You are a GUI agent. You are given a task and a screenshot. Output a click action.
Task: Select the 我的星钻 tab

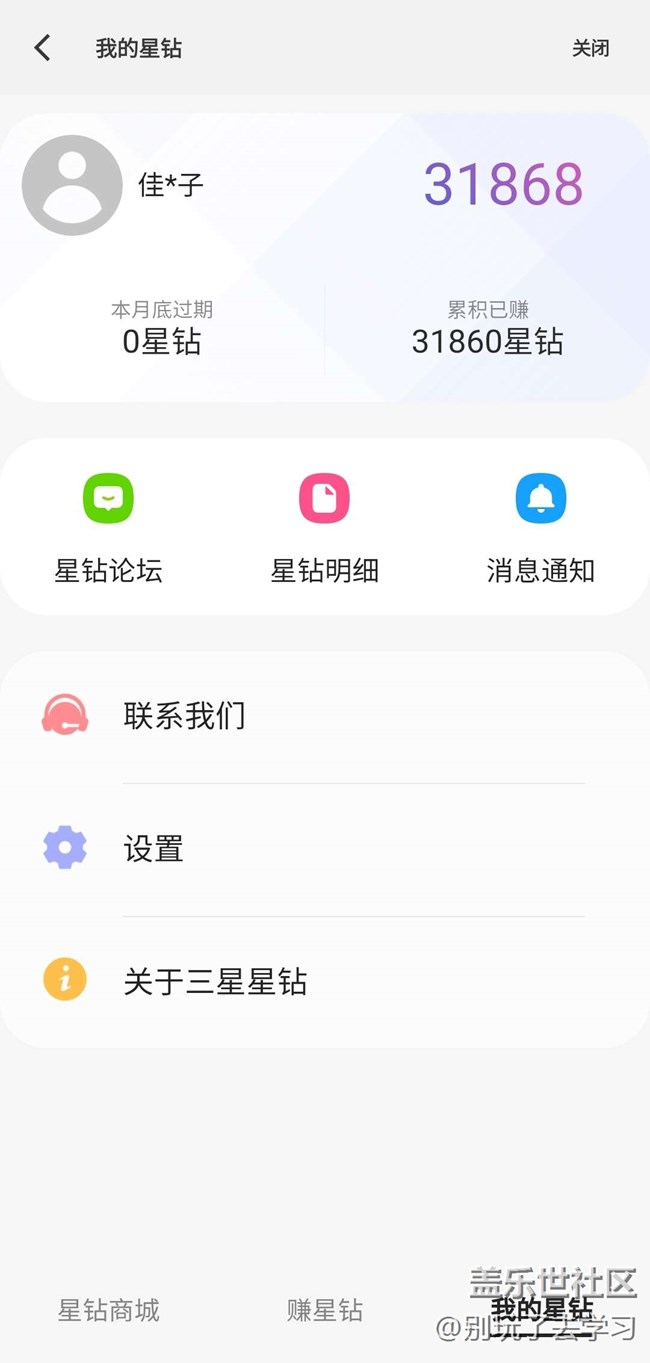[x=541, y=1309]
